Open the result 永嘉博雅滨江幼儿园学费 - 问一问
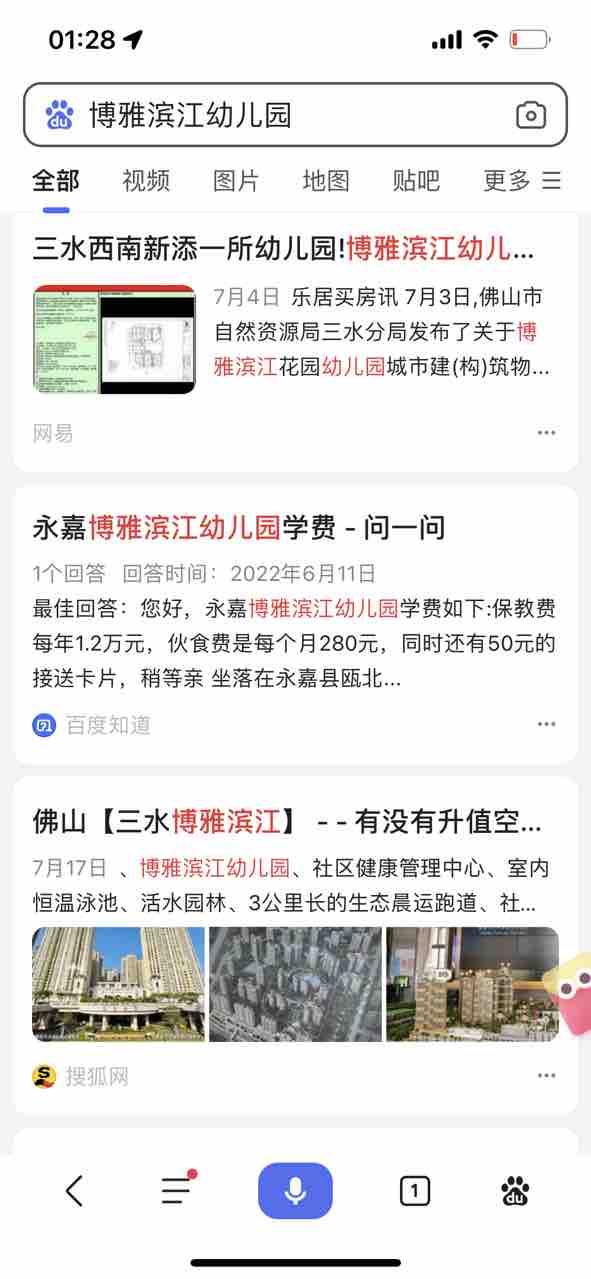Screen dimensions: 591x1279 pyautogui.click(x=239, y=527)
